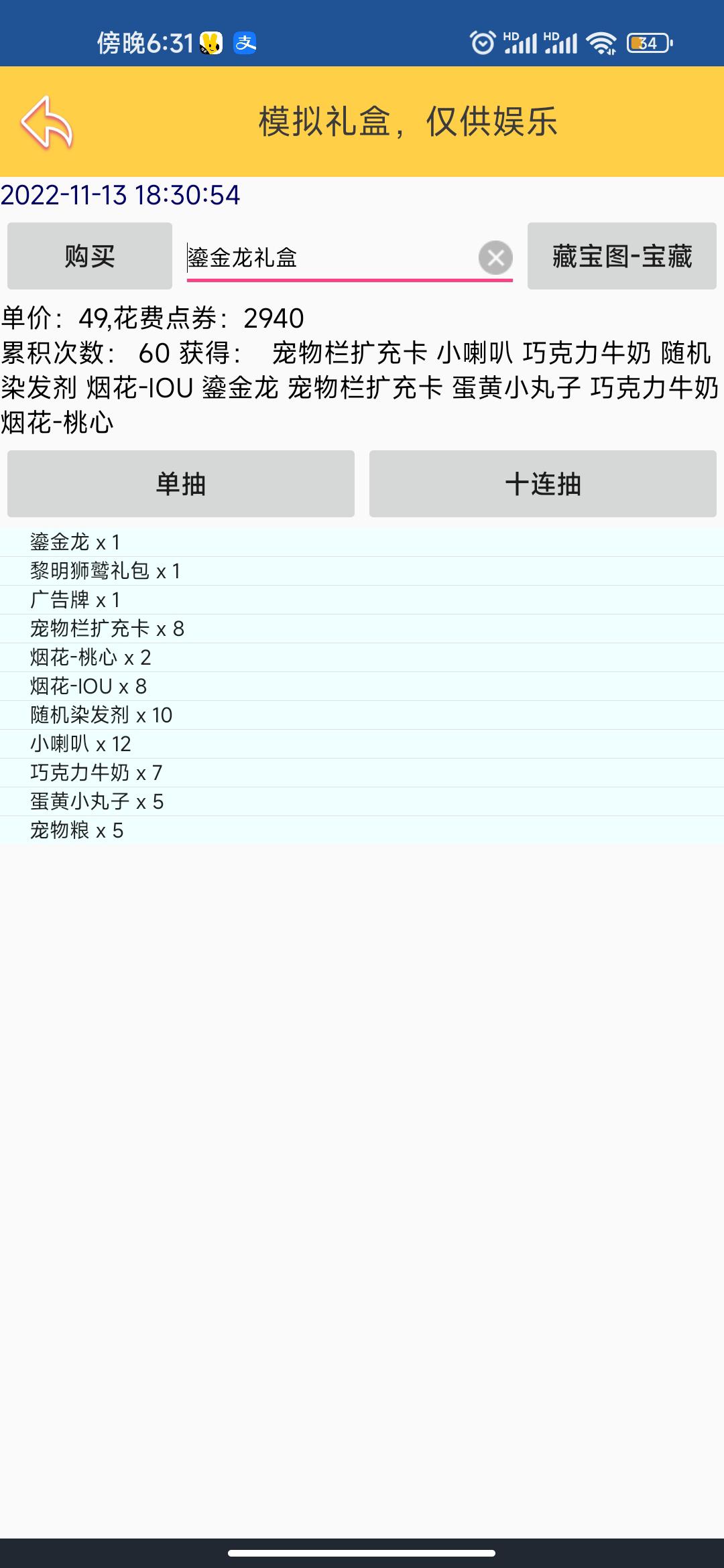The height and width of the screenshot is (1568, 724).
Task: Tap the 购买 button
Action: [90, 256]
